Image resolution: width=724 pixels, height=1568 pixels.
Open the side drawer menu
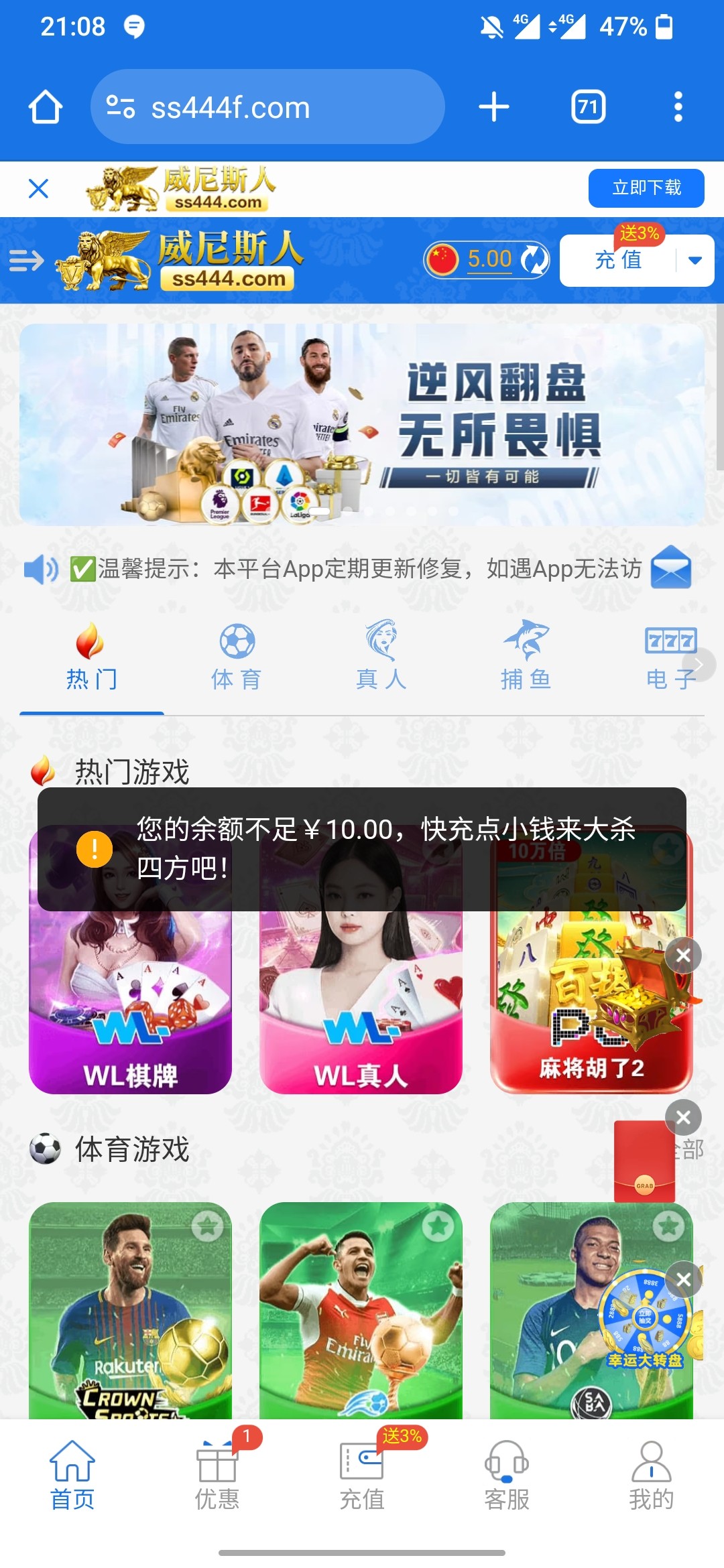[26, 260]
